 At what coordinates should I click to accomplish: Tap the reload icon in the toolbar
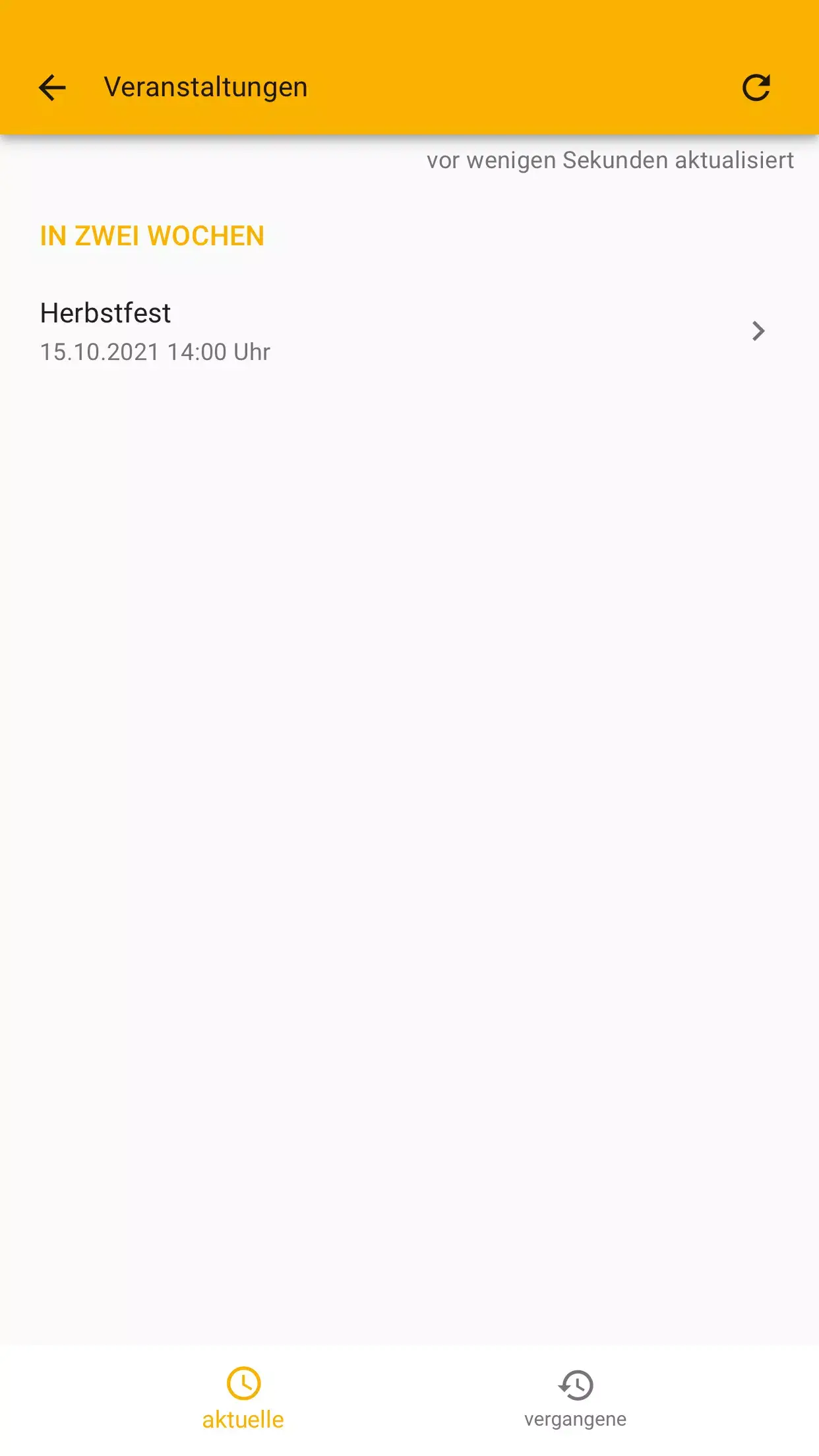click(756, 87)
